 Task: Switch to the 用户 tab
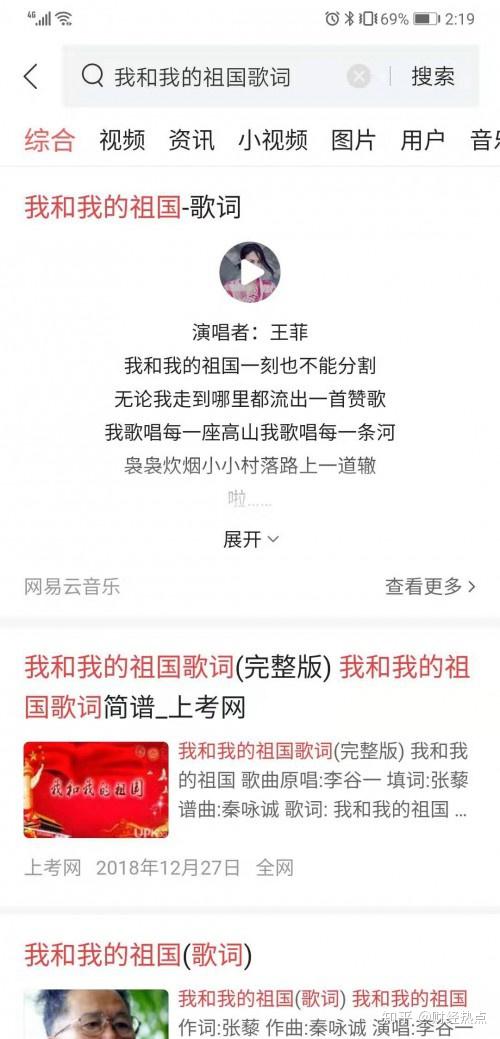click(x=423, y=140)
